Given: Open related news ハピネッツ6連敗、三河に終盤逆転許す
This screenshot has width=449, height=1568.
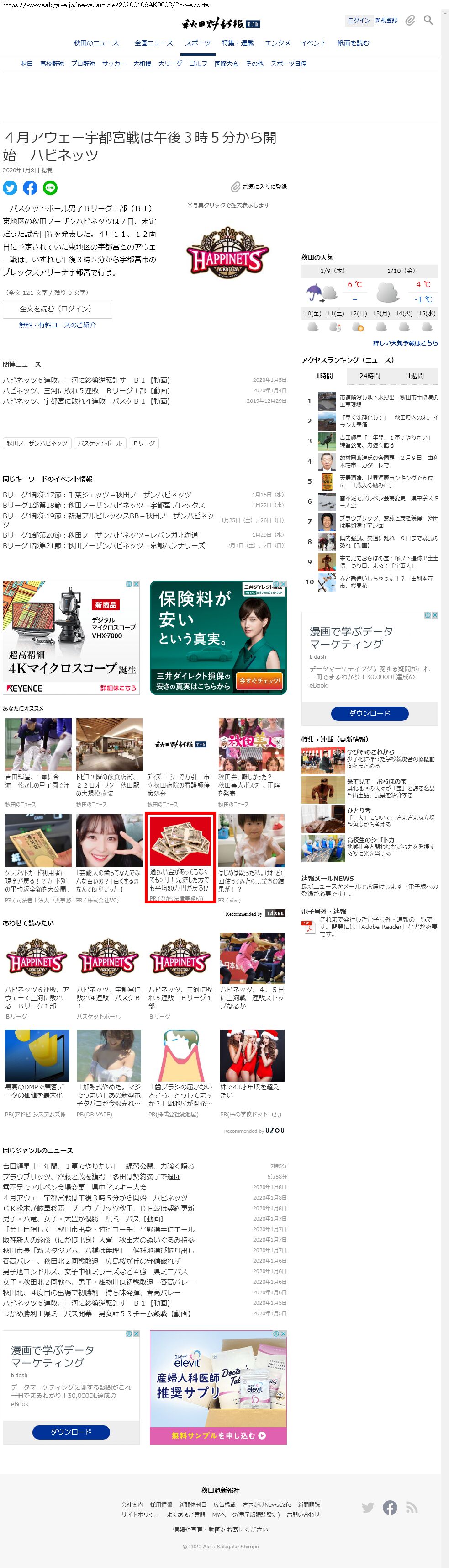Looking at the screenshot, I should [86, 380].
